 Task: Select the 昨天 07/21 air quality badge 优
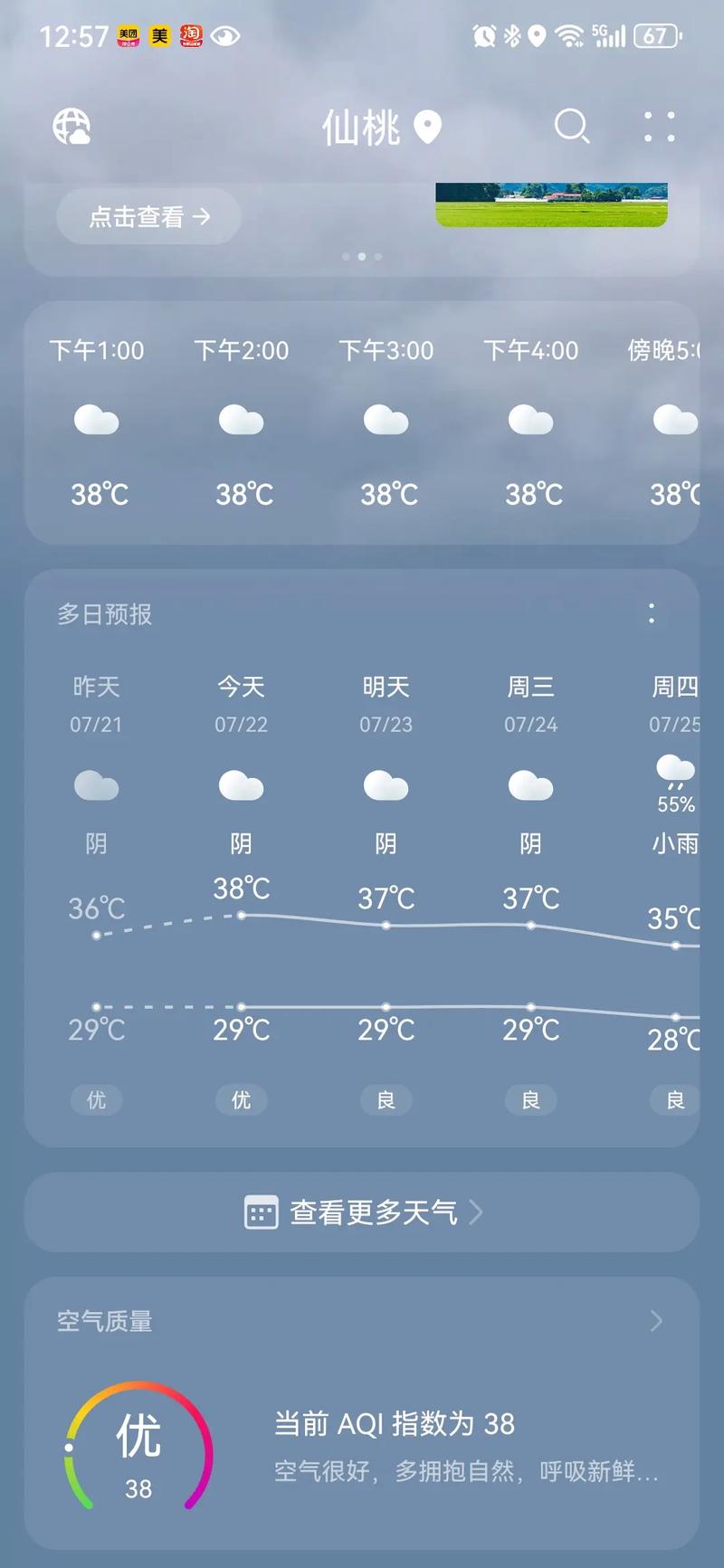pos(97,1100)
